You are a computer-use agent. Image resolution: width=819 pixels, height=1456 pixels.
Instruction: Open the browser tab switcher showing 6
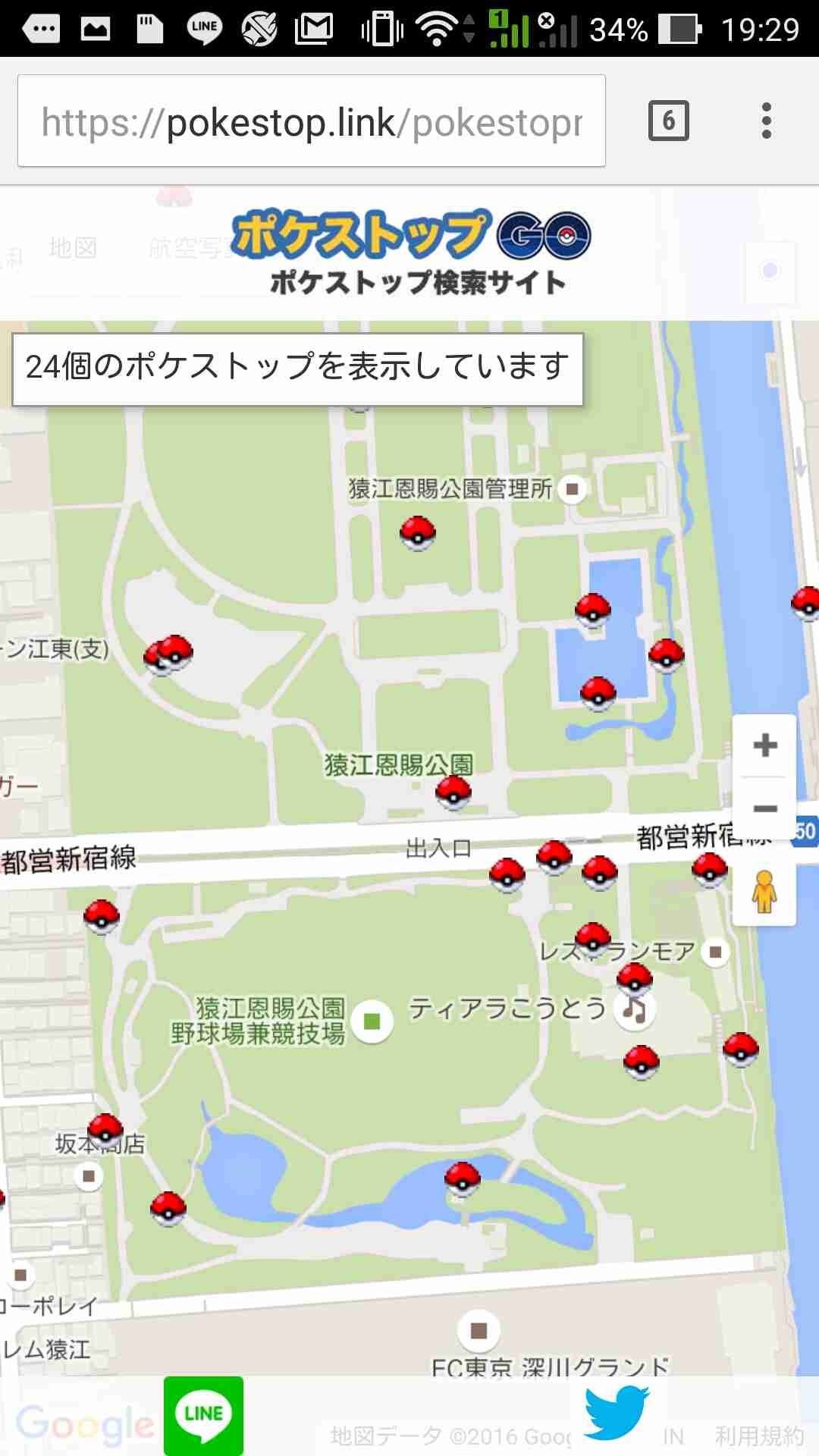click(669, 120)
